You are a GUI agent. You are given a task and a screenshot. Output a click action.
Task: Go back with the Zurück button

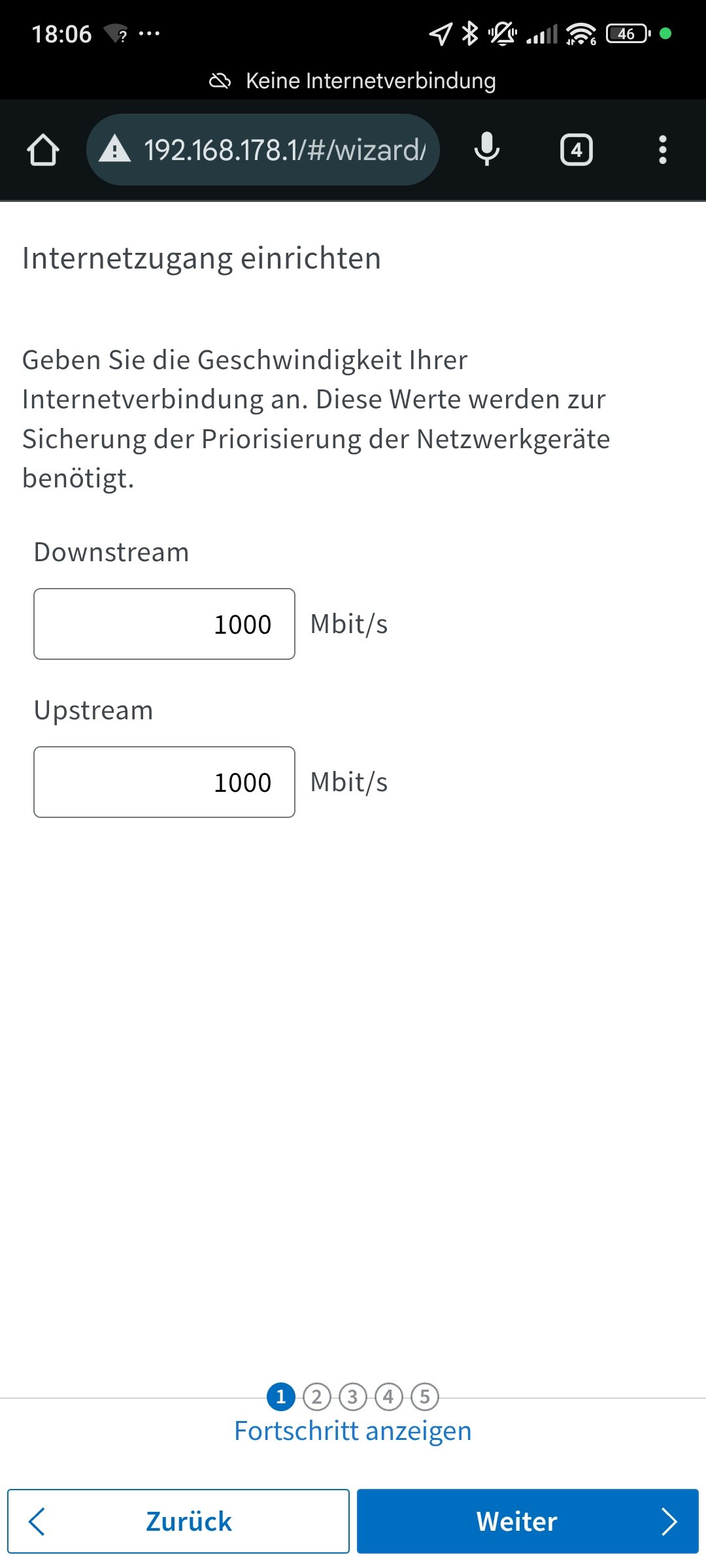pyautogui.click(x=178, y=1521)
